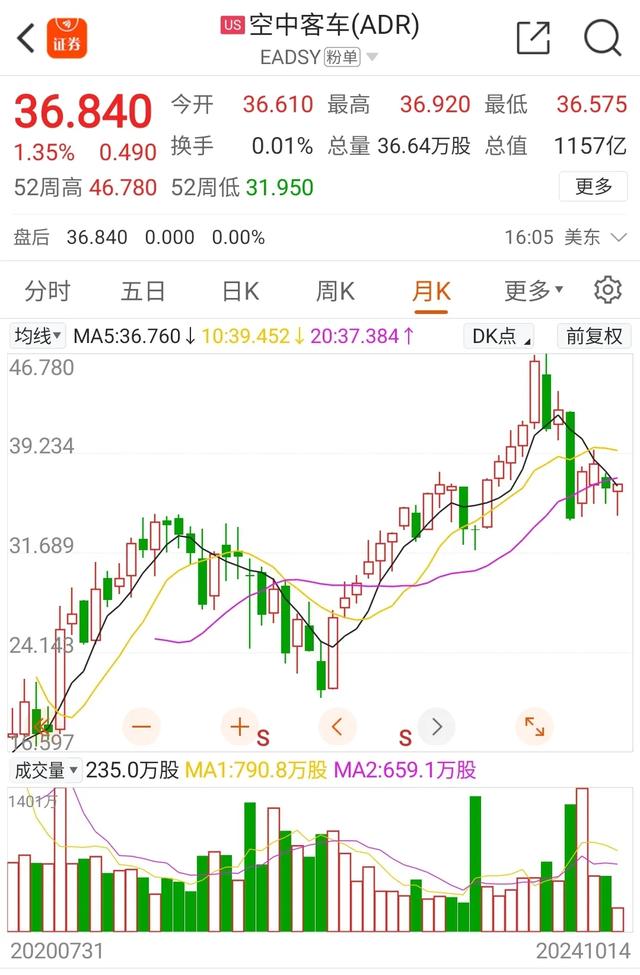Open the 更多 chart period dropdown
The image size is (640, 975).
click(x=533, y=291)
